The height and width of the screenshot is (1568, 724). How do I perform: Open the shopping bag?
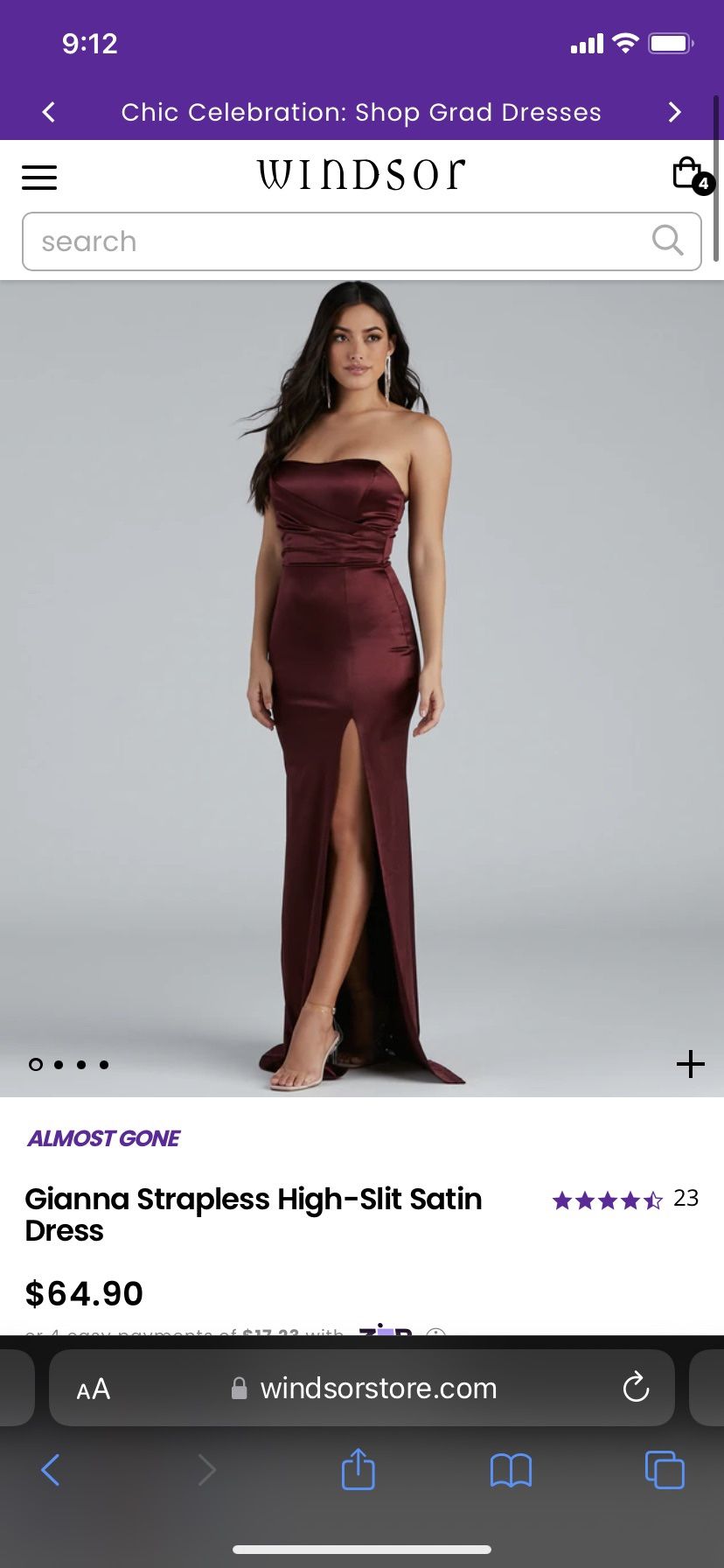click(688, 174)
